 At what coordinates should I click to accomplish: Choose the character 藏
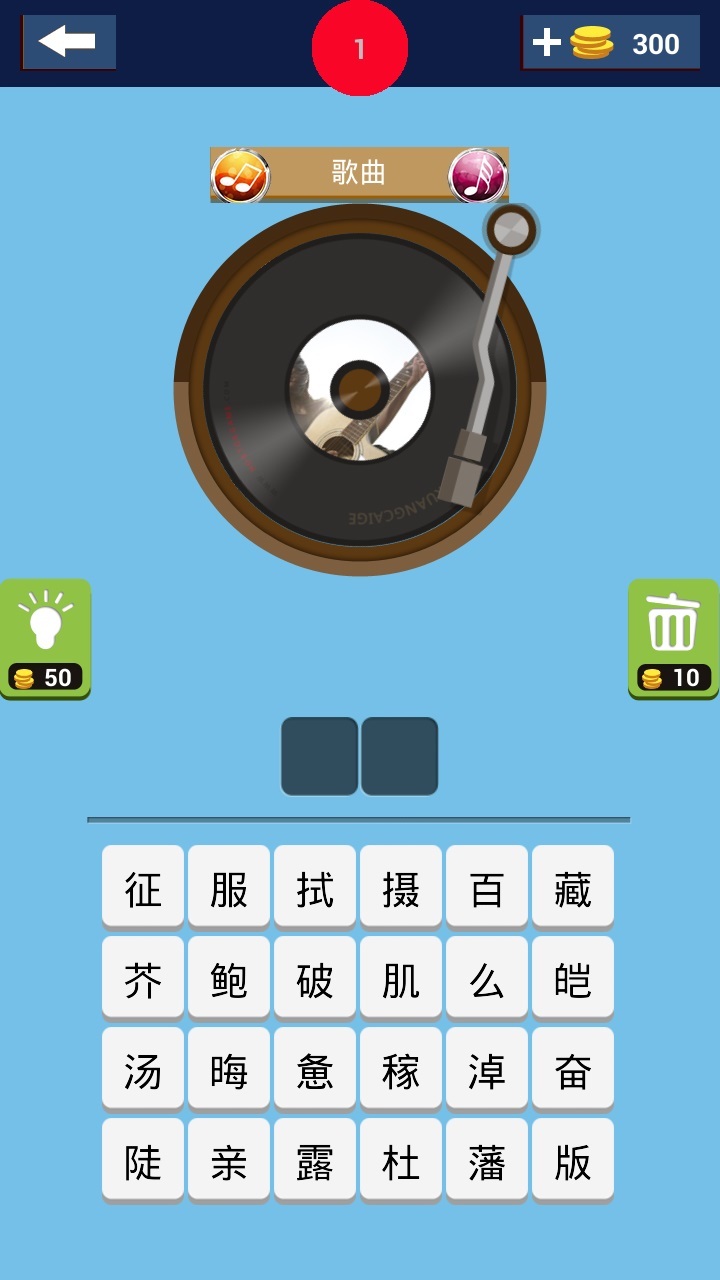[x=573, y=888]
